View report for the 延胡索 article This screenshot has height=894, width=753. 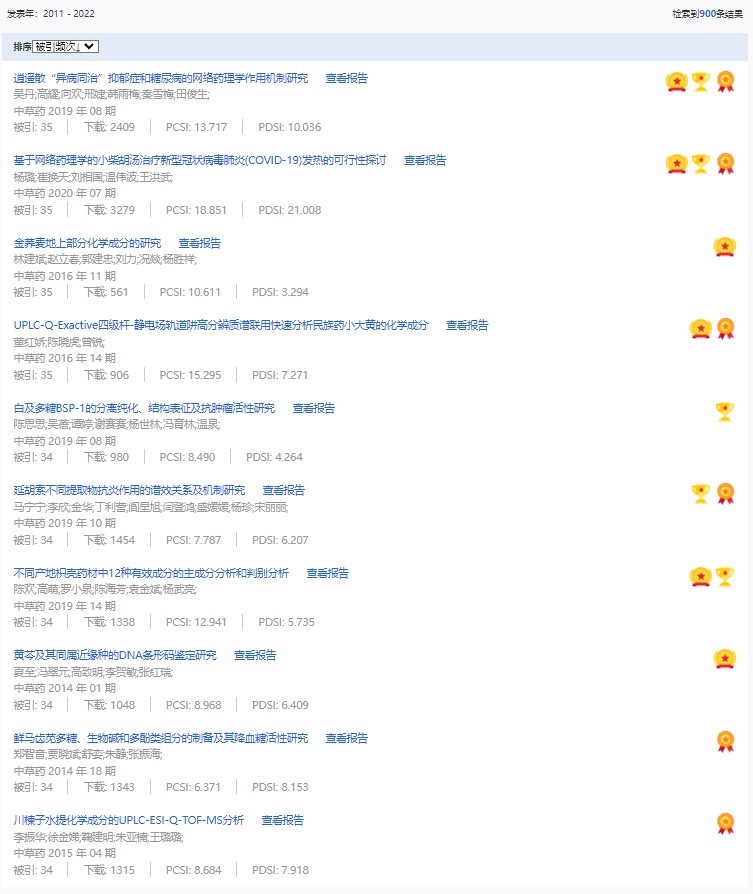(283, 490)
